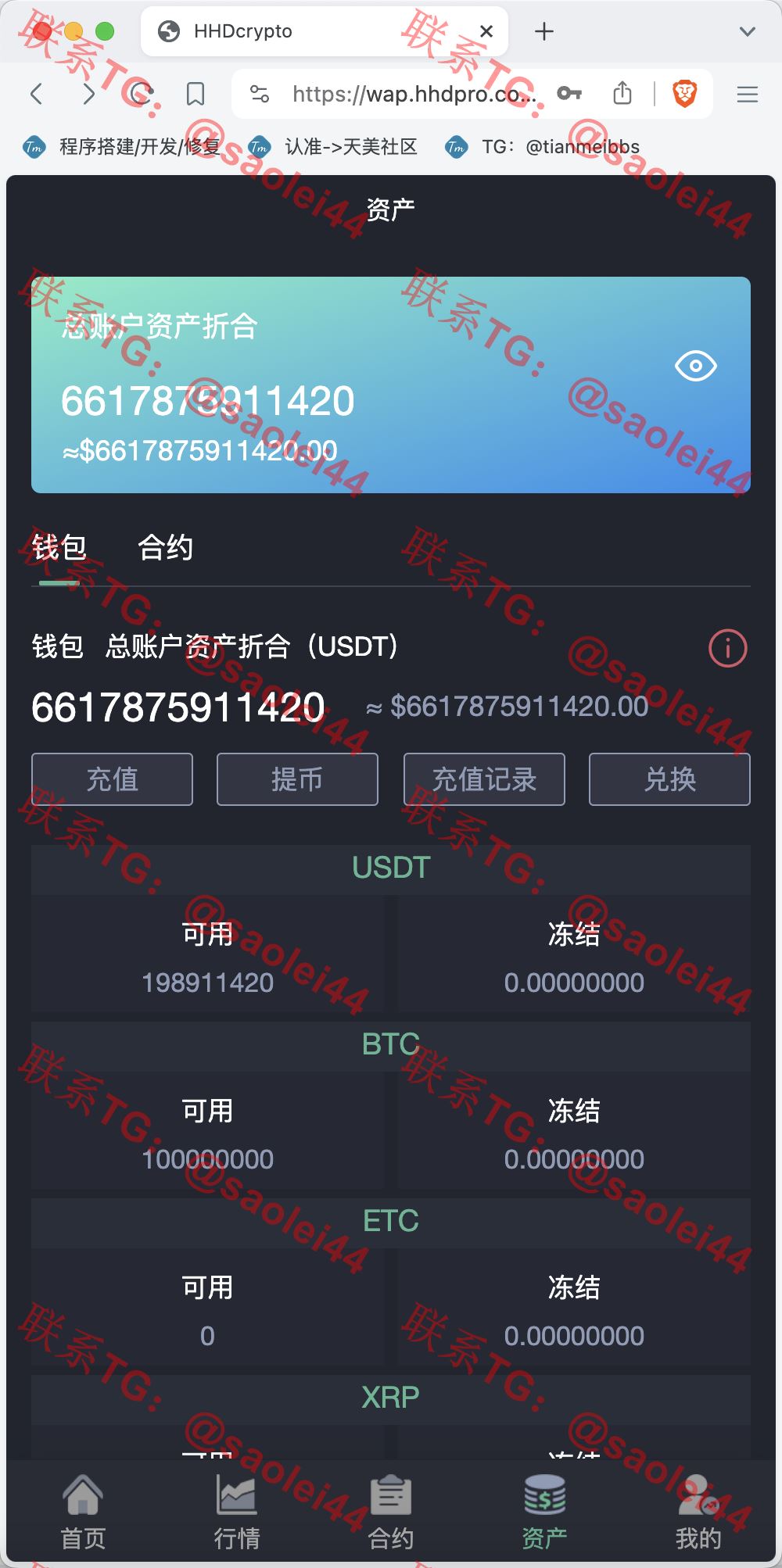The image size is (782, 1568).
Task: Open the 认准->天美社区 bookmark
Action: 333,147
